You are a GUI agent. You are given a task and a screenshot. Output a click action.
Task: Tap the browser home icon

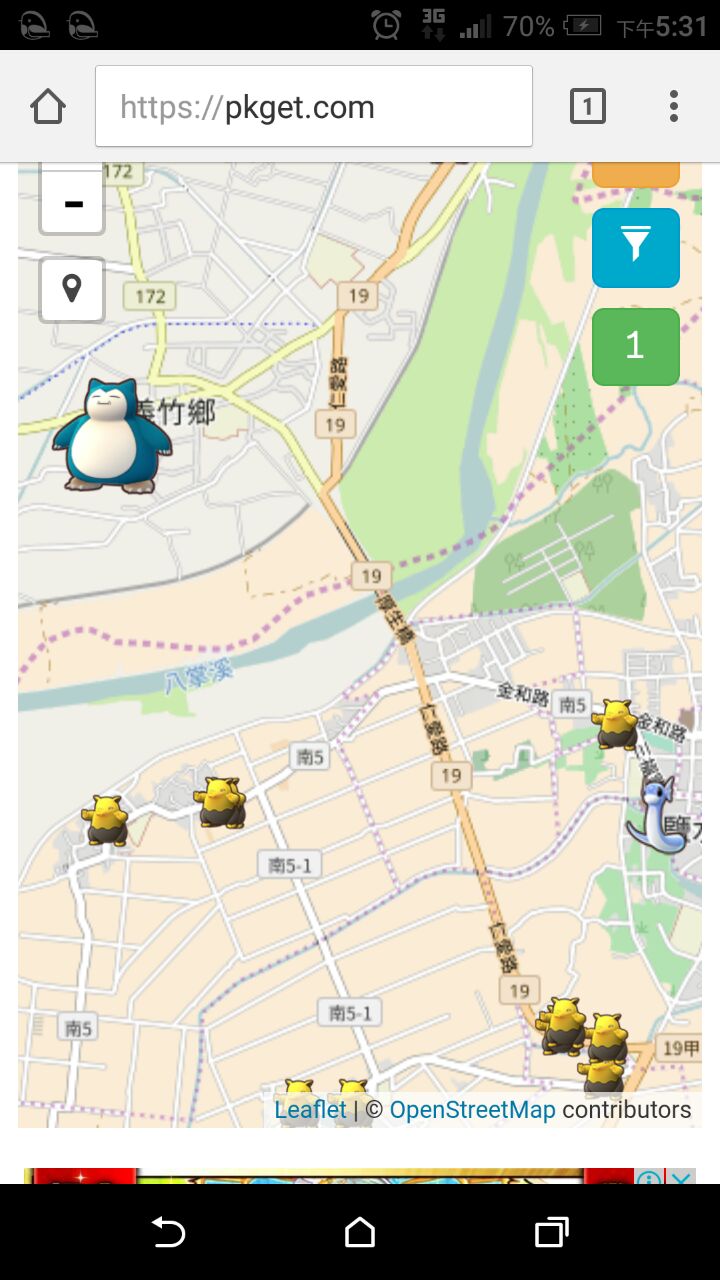tap(48, 107)
